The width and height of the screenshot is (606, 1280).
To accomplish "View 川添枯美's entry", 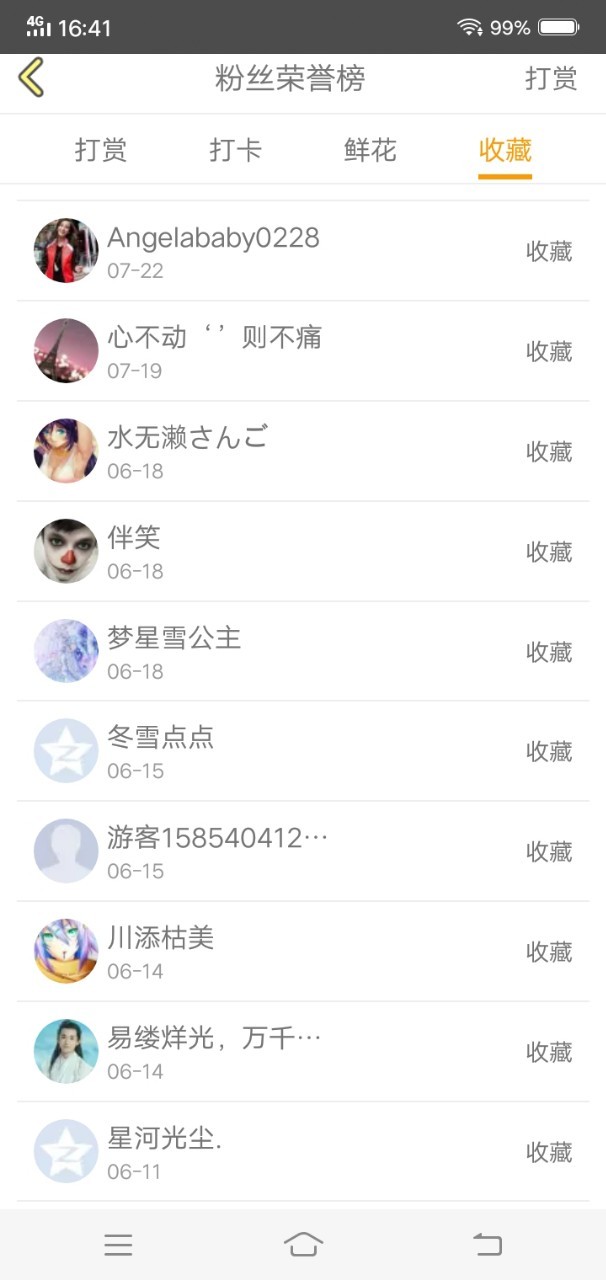I will (x=303, y=951).
